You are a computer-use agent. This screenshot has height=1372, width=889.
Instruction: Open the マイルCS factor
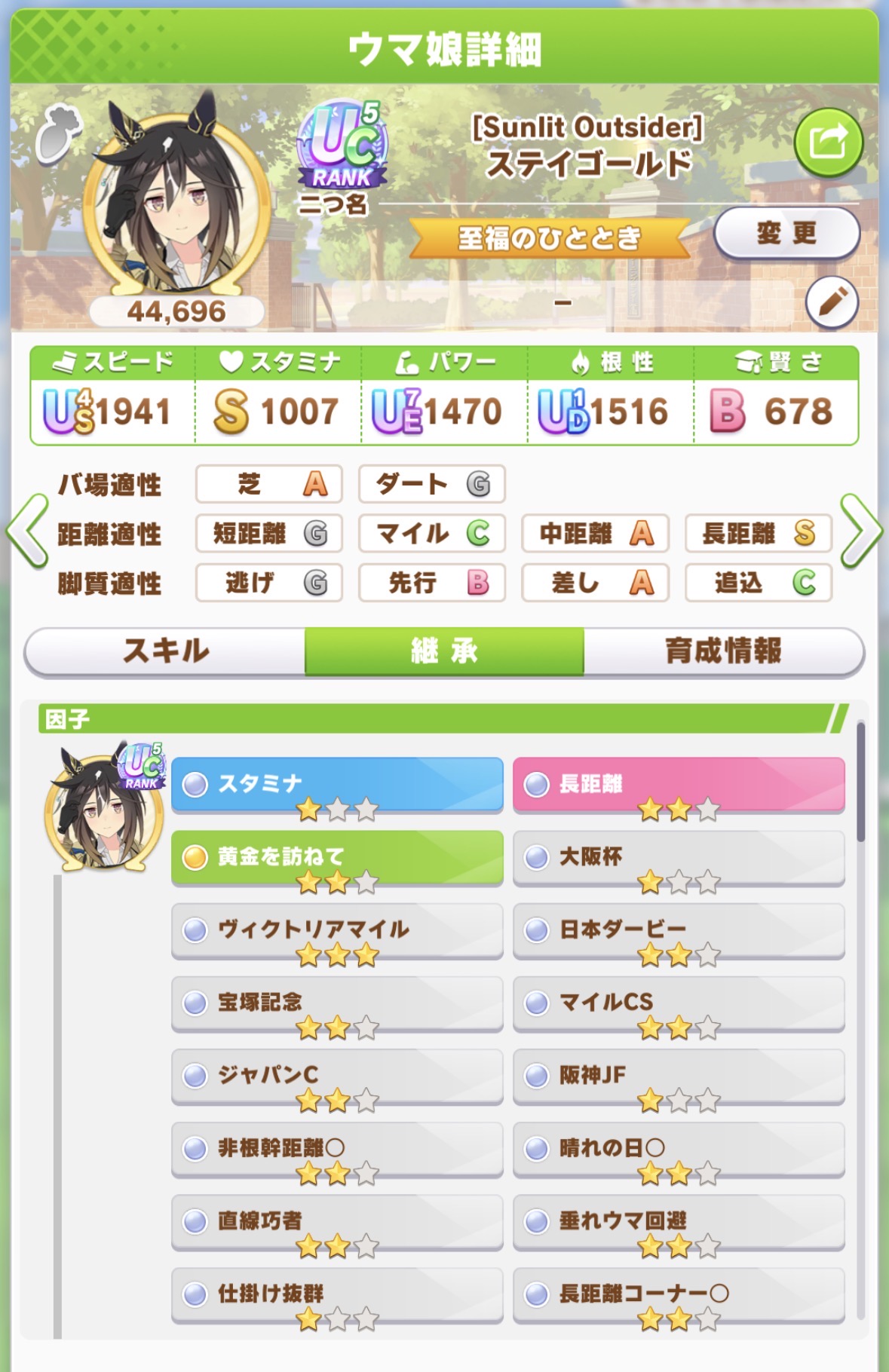(678, 1003)
